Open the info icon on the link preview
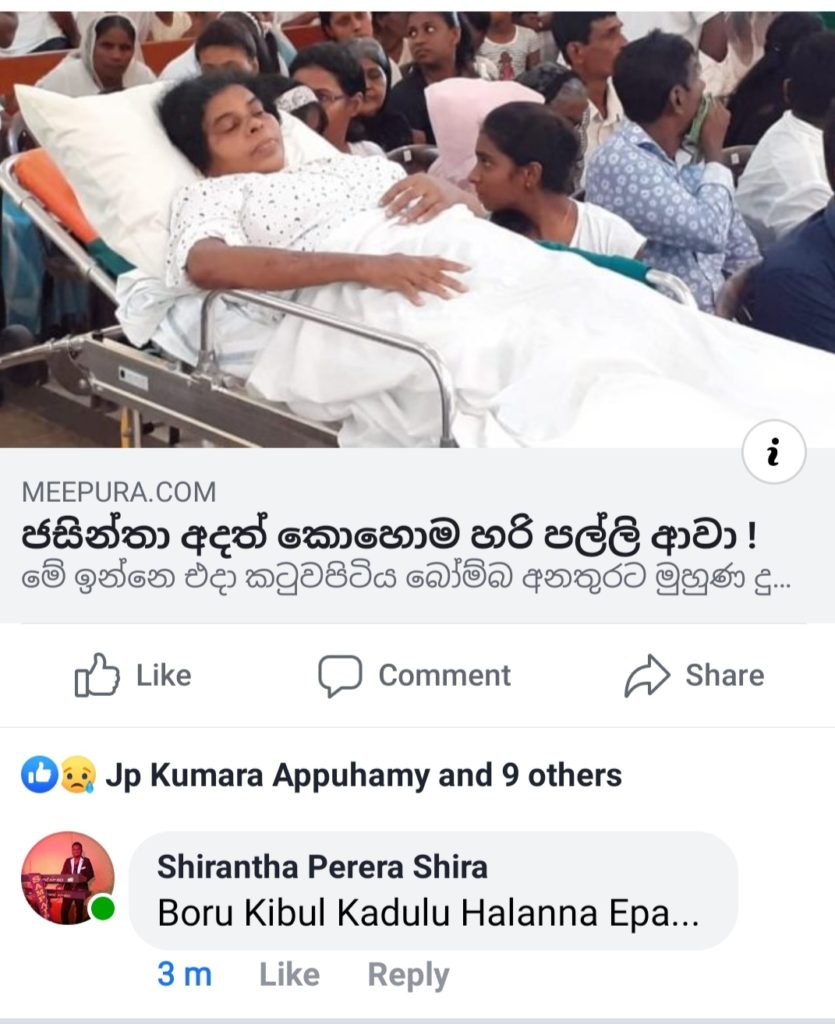The image size is (835, 1024). click(x=774, y=453)
